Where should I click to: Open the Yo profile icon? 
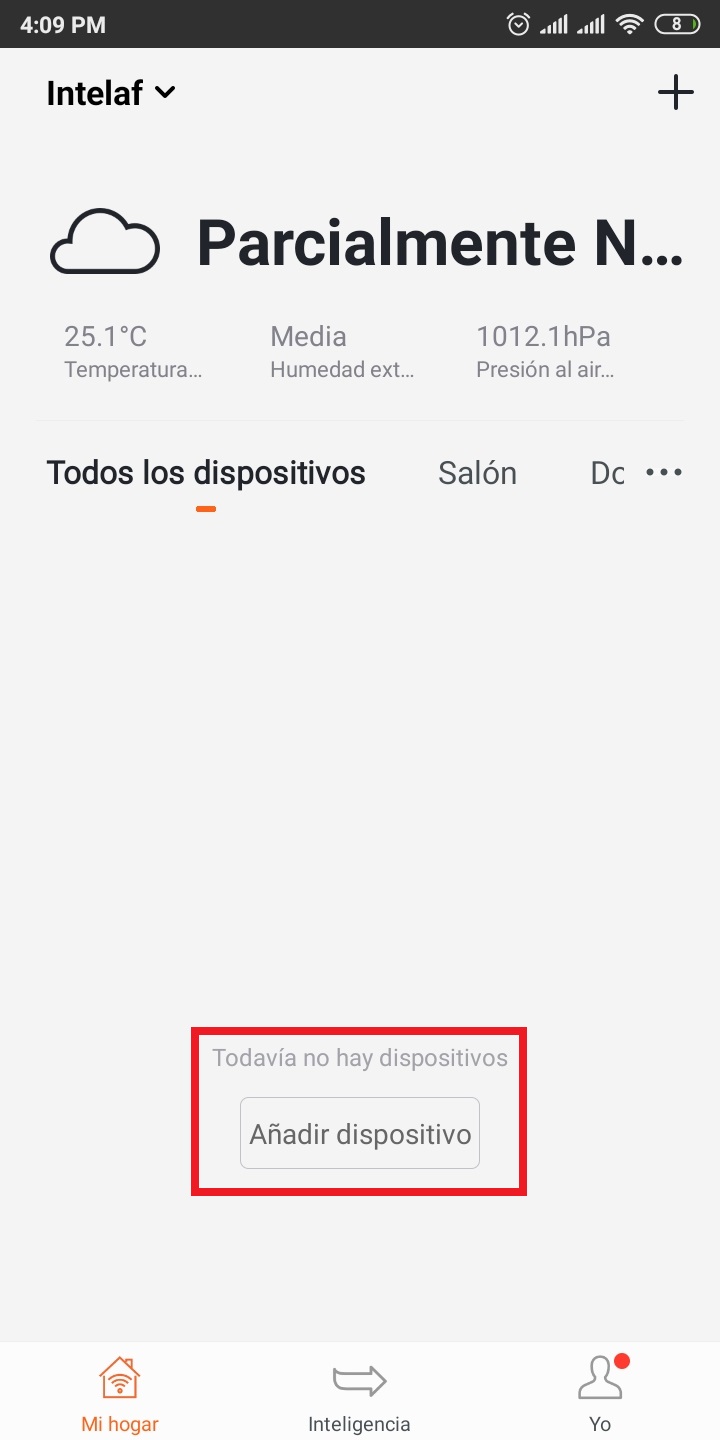[599, 1378]
